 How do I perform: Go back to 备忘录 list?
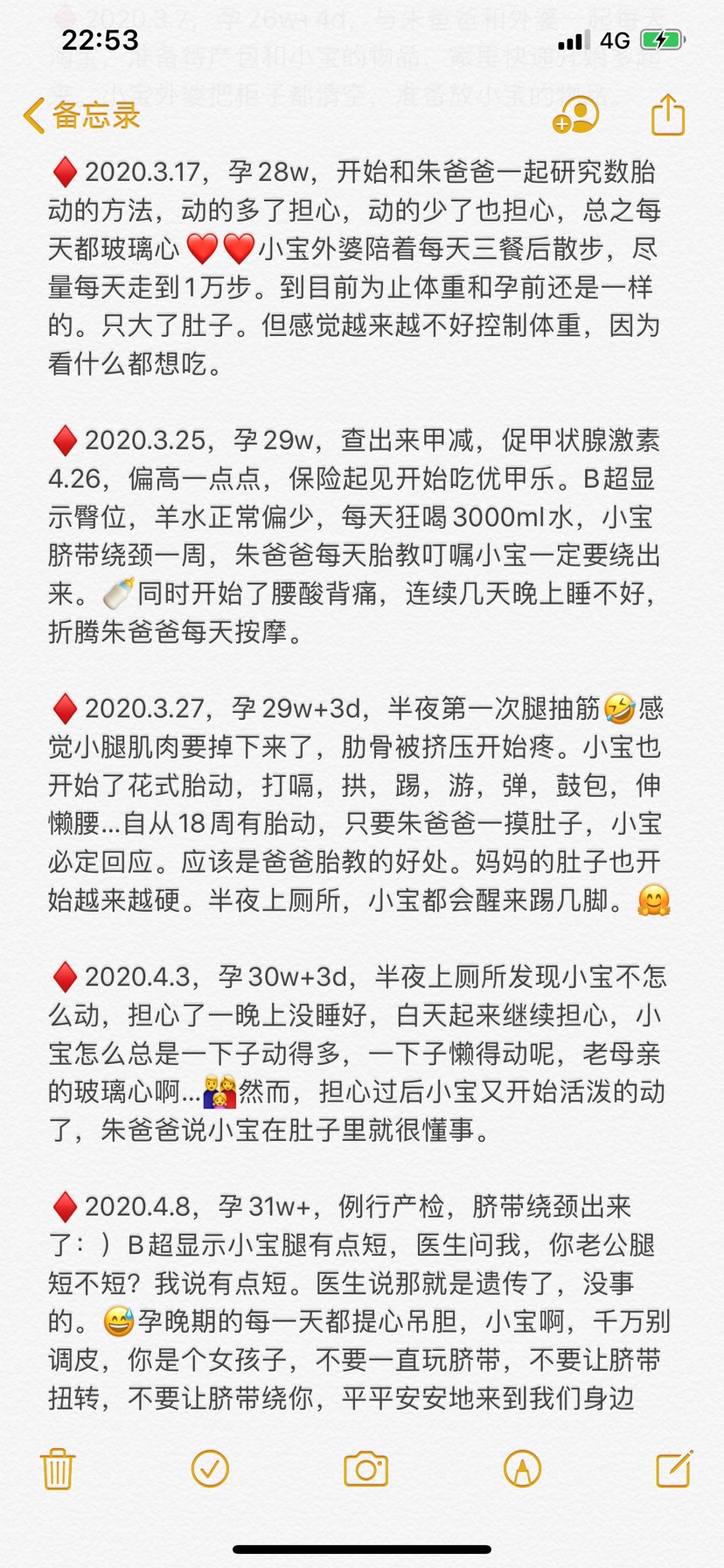click(x=81, y=115)
